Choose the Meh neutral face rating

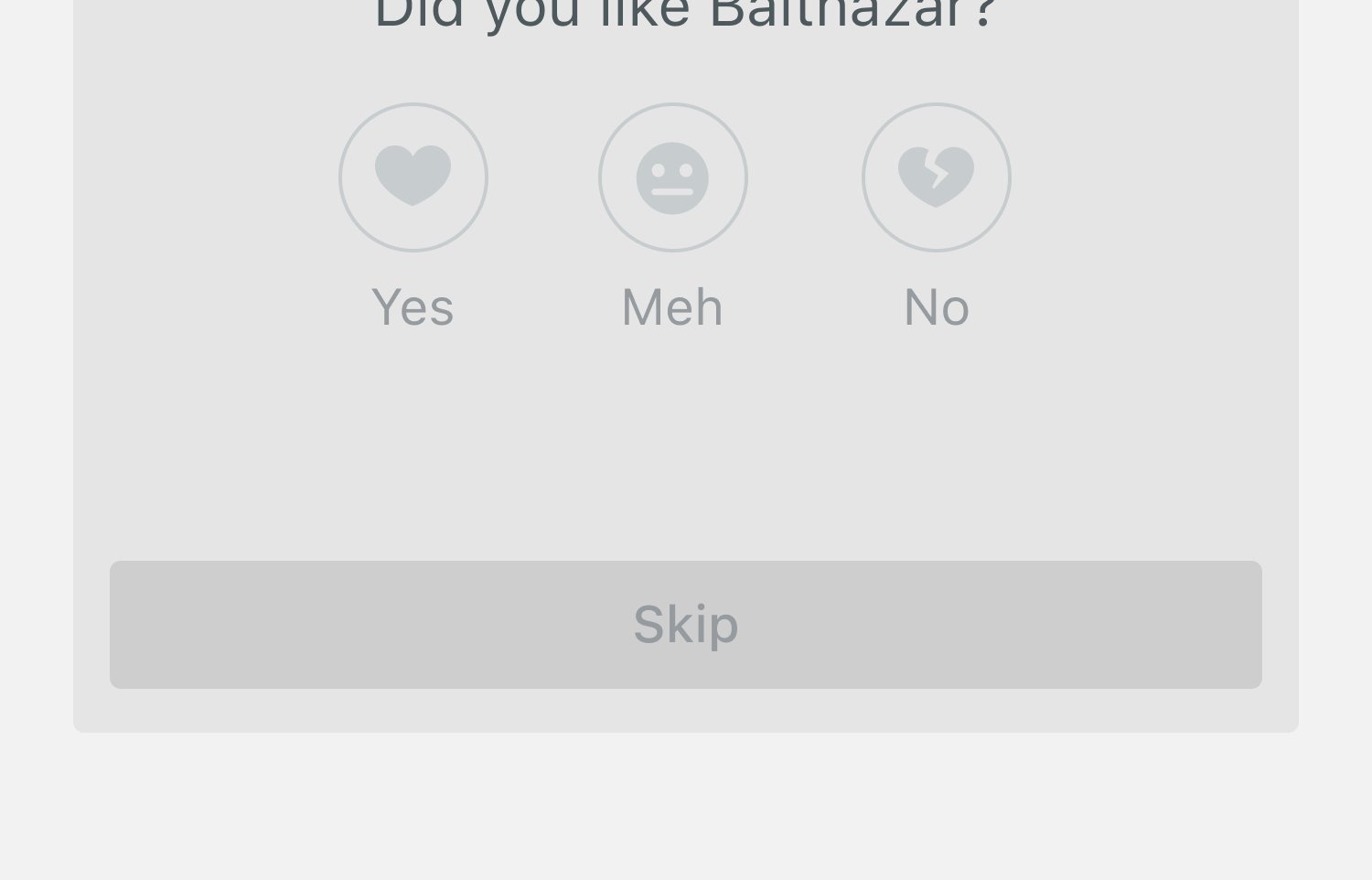672,177
